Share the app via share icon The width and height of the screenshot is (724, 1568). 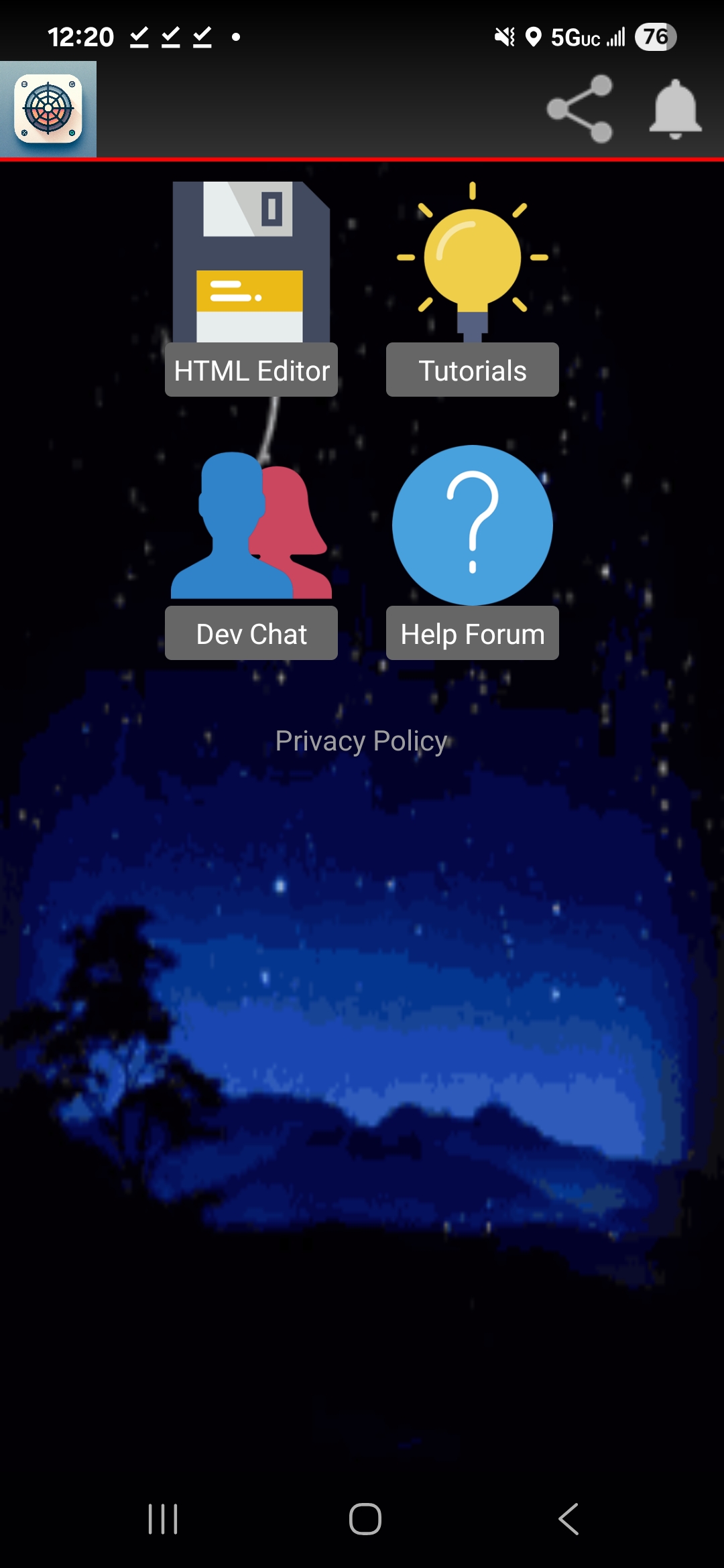[x=580, y=109]
